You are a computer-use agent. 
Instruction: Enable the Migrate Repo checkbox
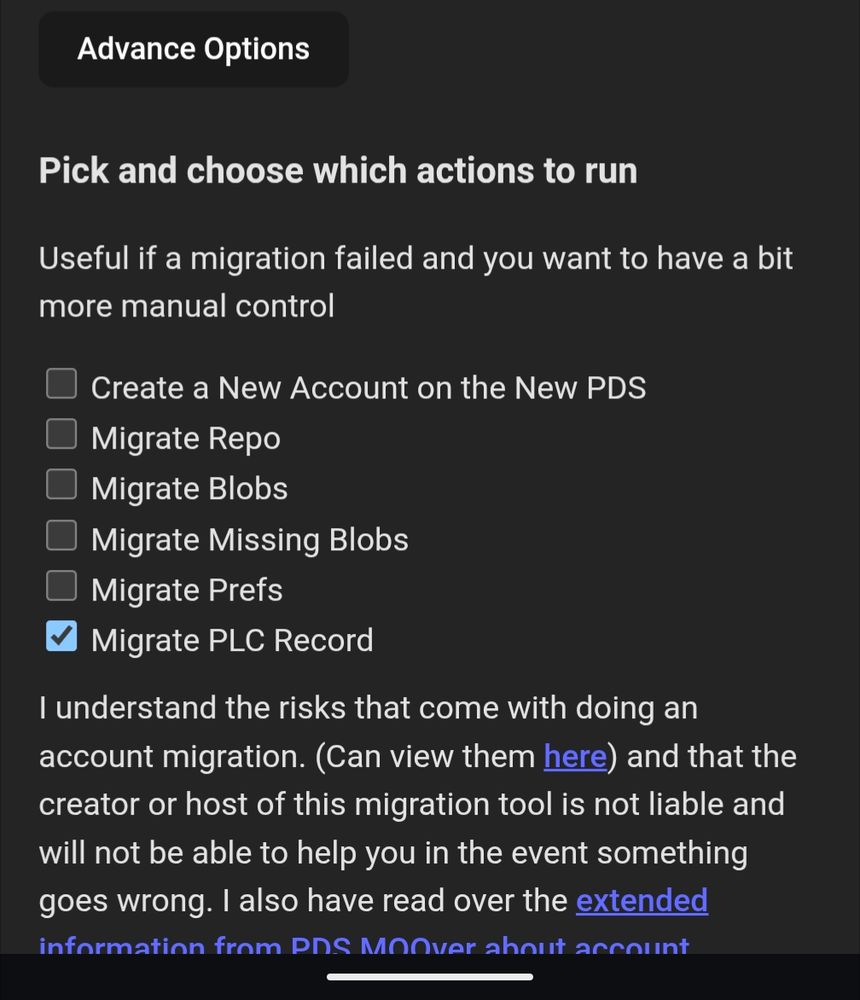click(62, 435)
